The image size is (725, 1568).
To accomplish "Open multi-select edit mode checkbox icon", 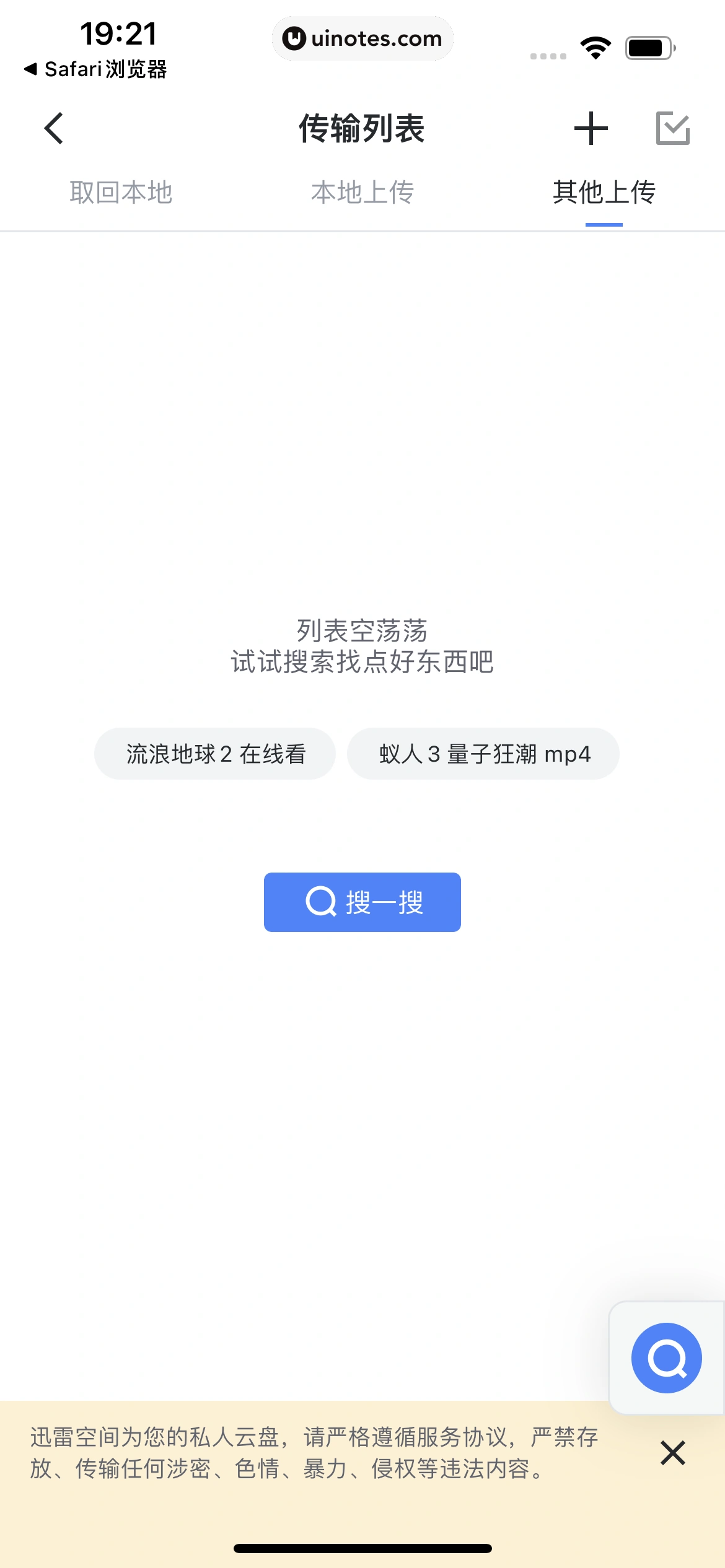I will pos(672,128).
